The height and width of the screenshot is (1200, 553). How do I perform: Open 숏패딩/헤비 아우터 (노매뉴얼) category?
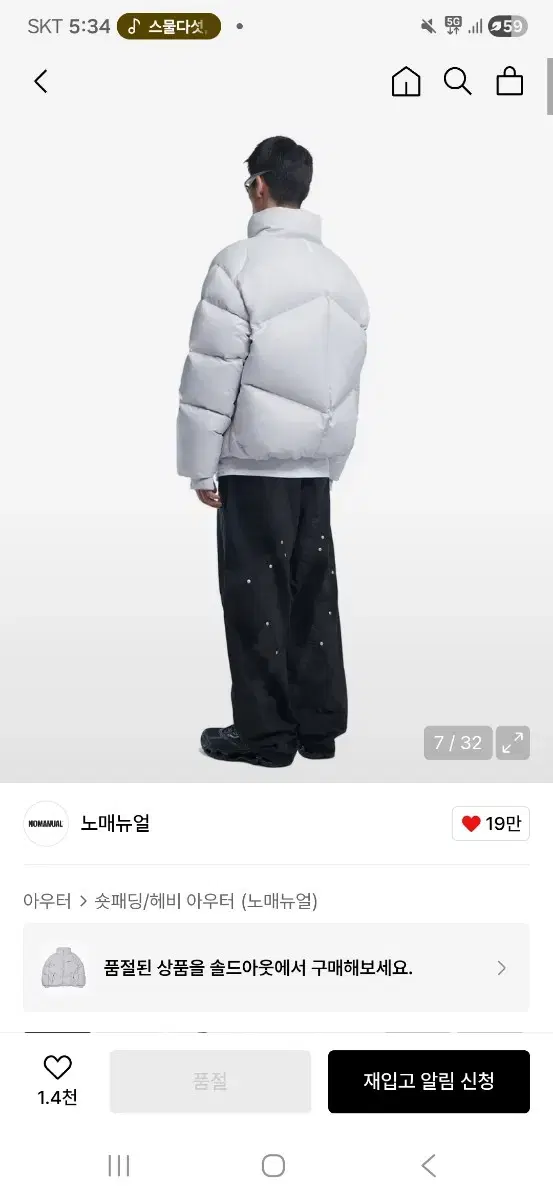206,901
